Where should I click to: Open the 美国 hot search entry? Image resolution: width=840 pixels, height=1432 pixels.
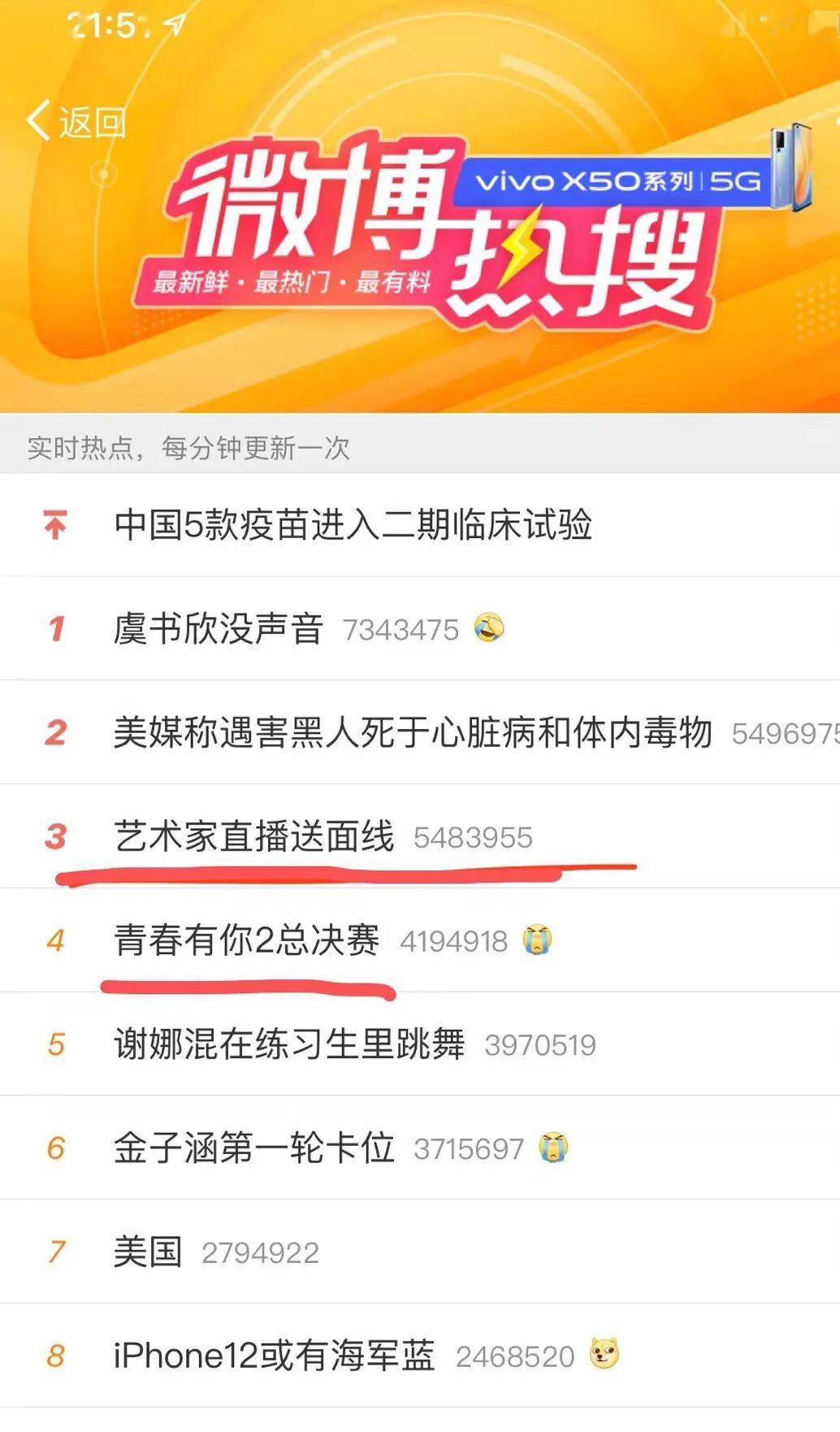click(x=148, y=1252)
